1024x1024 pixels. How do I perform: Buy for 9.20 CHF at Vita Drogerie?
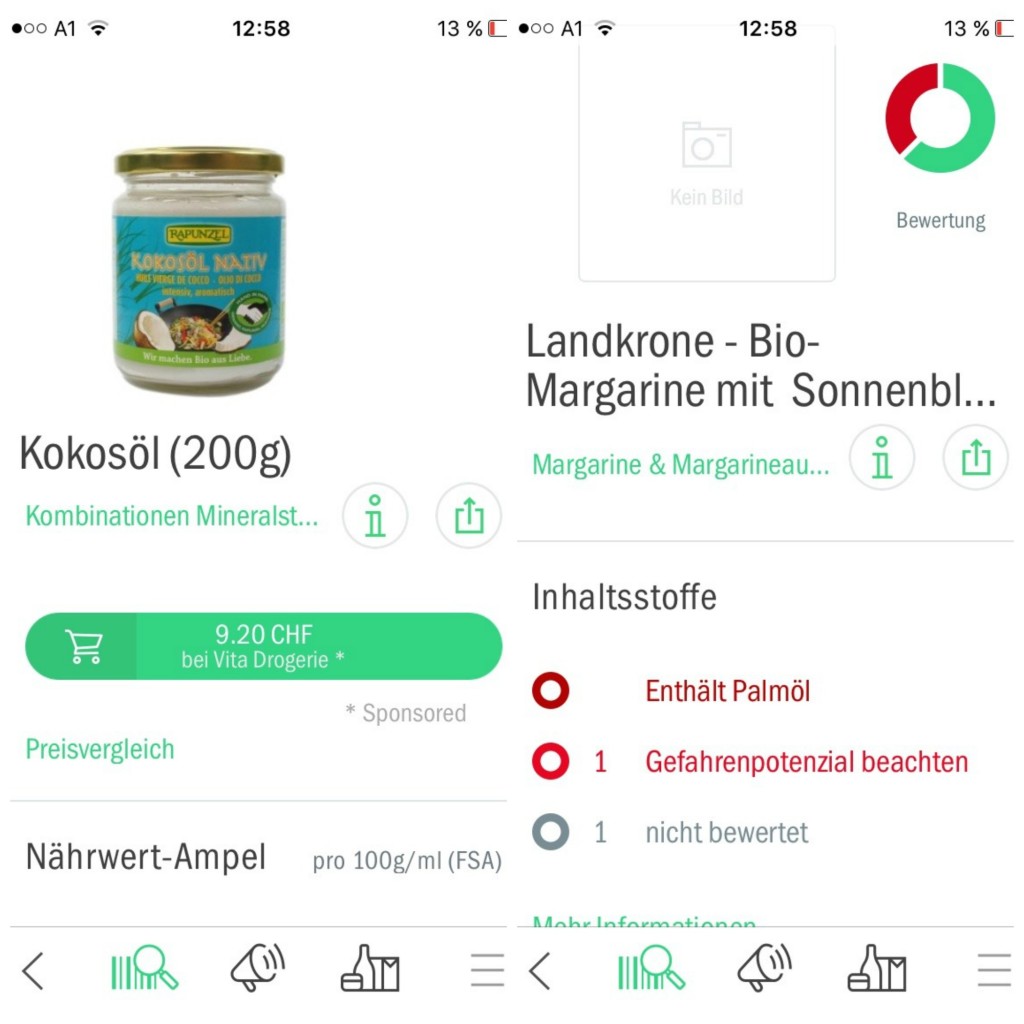click(x=263, y=646)
